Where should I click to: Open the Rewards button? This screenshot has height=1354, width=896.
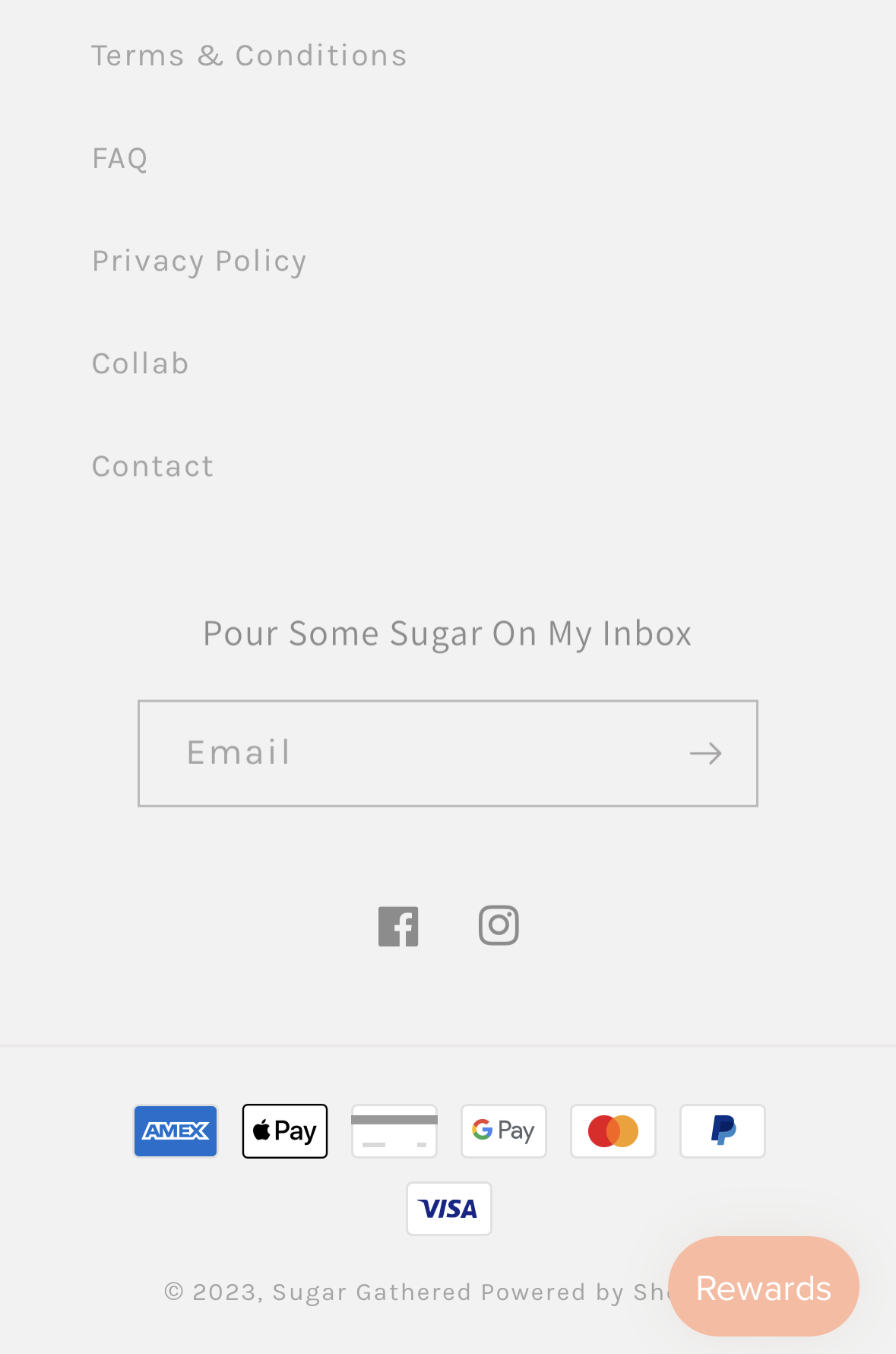(763, 1288)
